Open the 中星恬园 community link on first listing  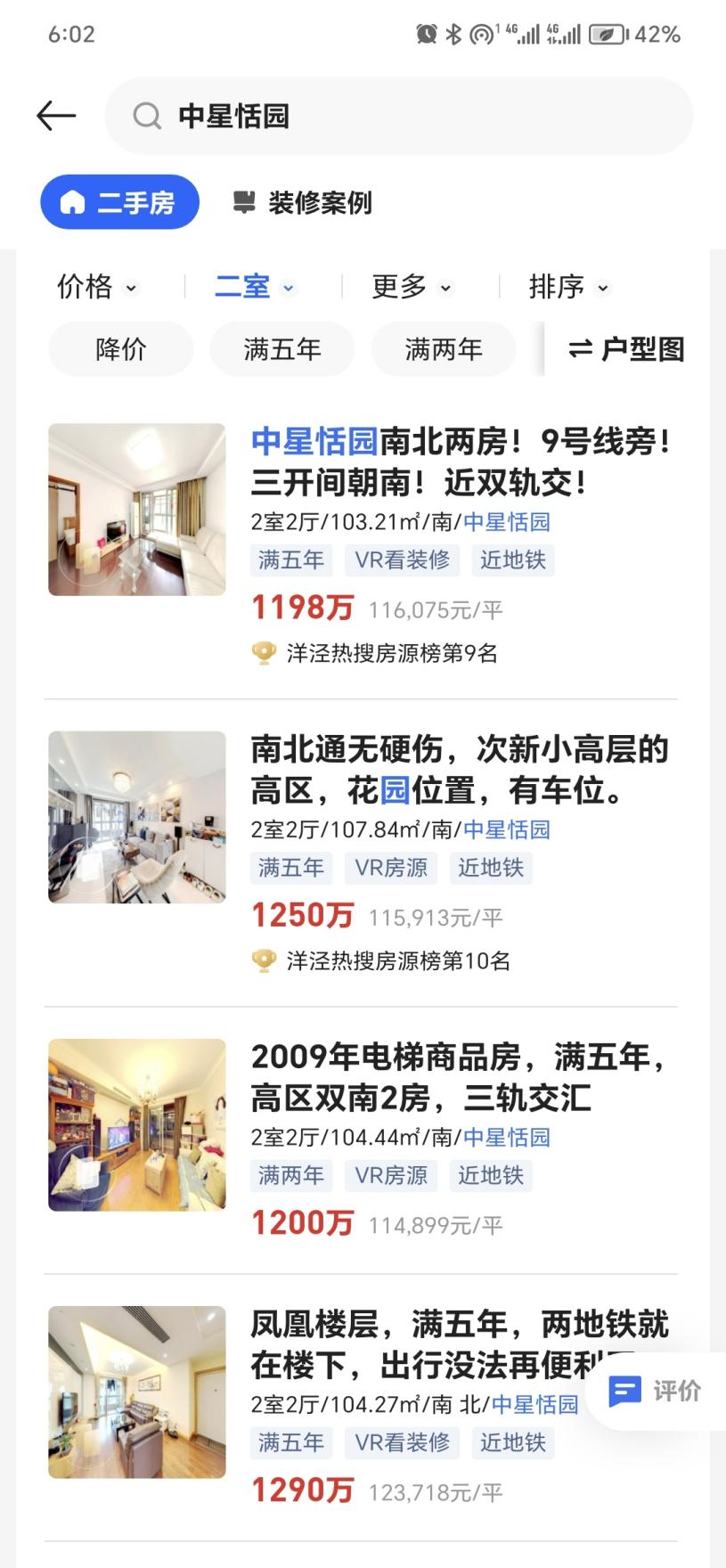click(504, 521)
